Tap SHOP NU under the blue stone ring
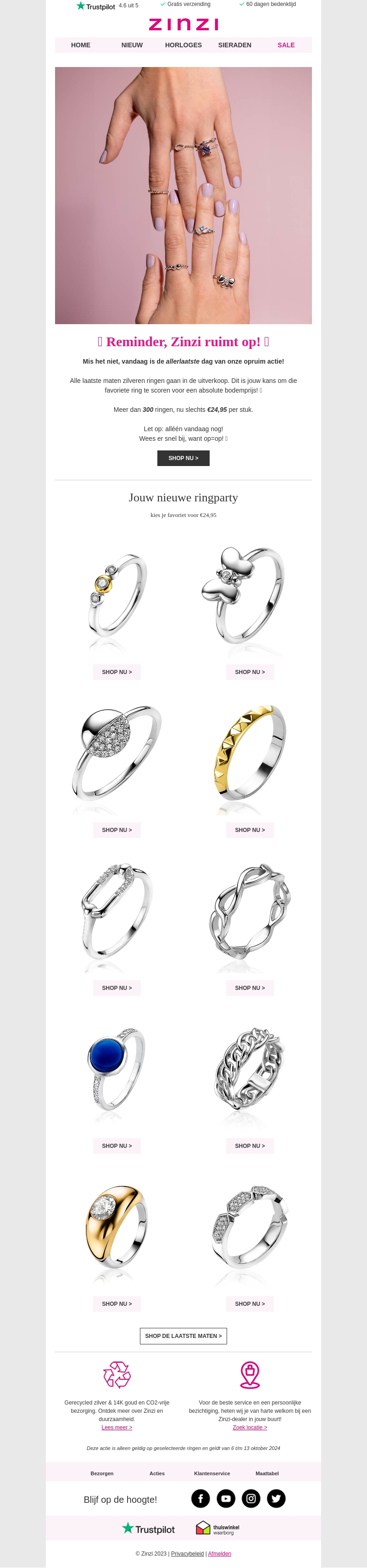 pos(117,1146)
